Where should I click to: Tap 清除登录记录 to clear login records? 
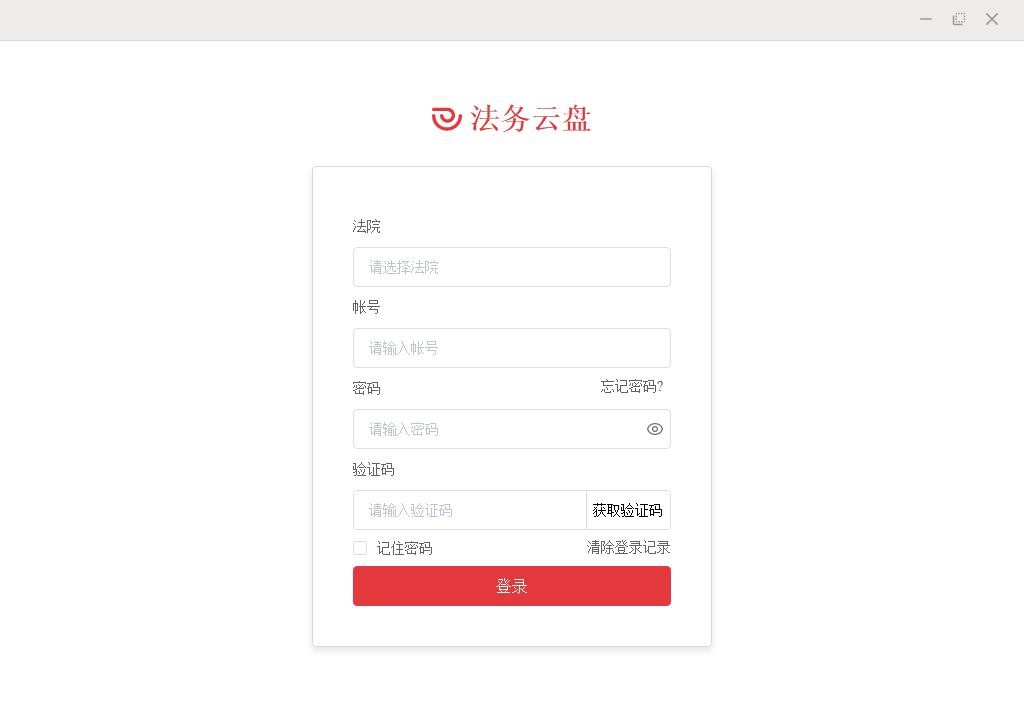tap(628, 548)
